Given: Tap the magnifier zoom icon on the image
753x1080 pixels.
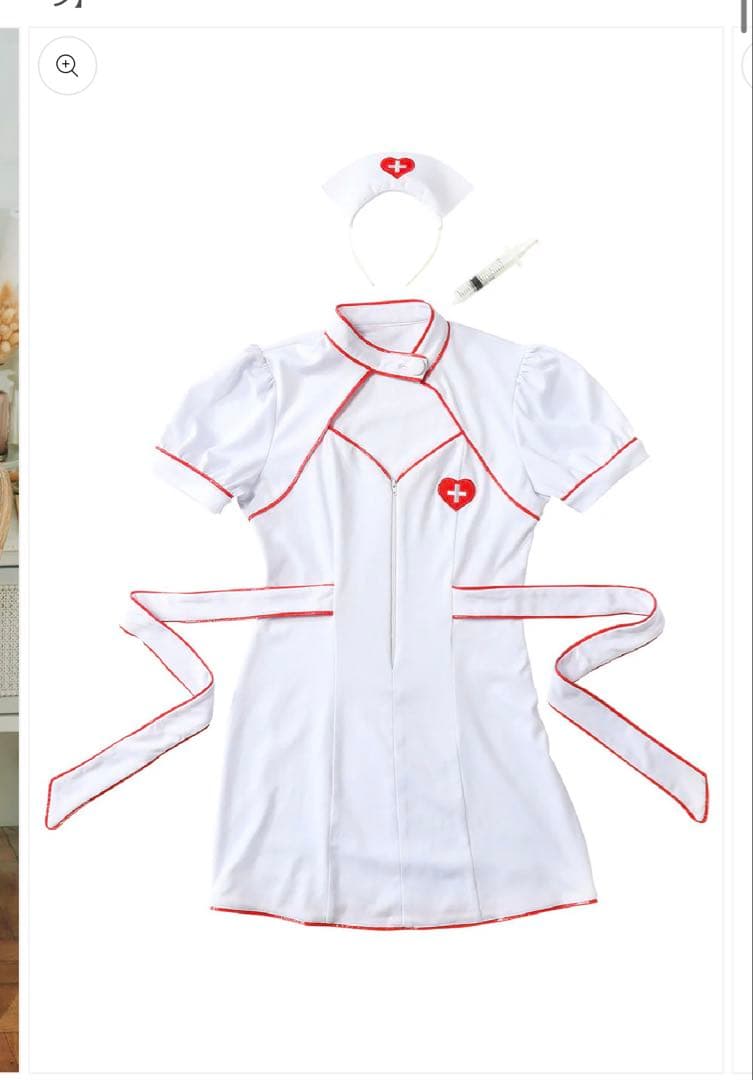Looking at the screenshot, I should [67, 66].
